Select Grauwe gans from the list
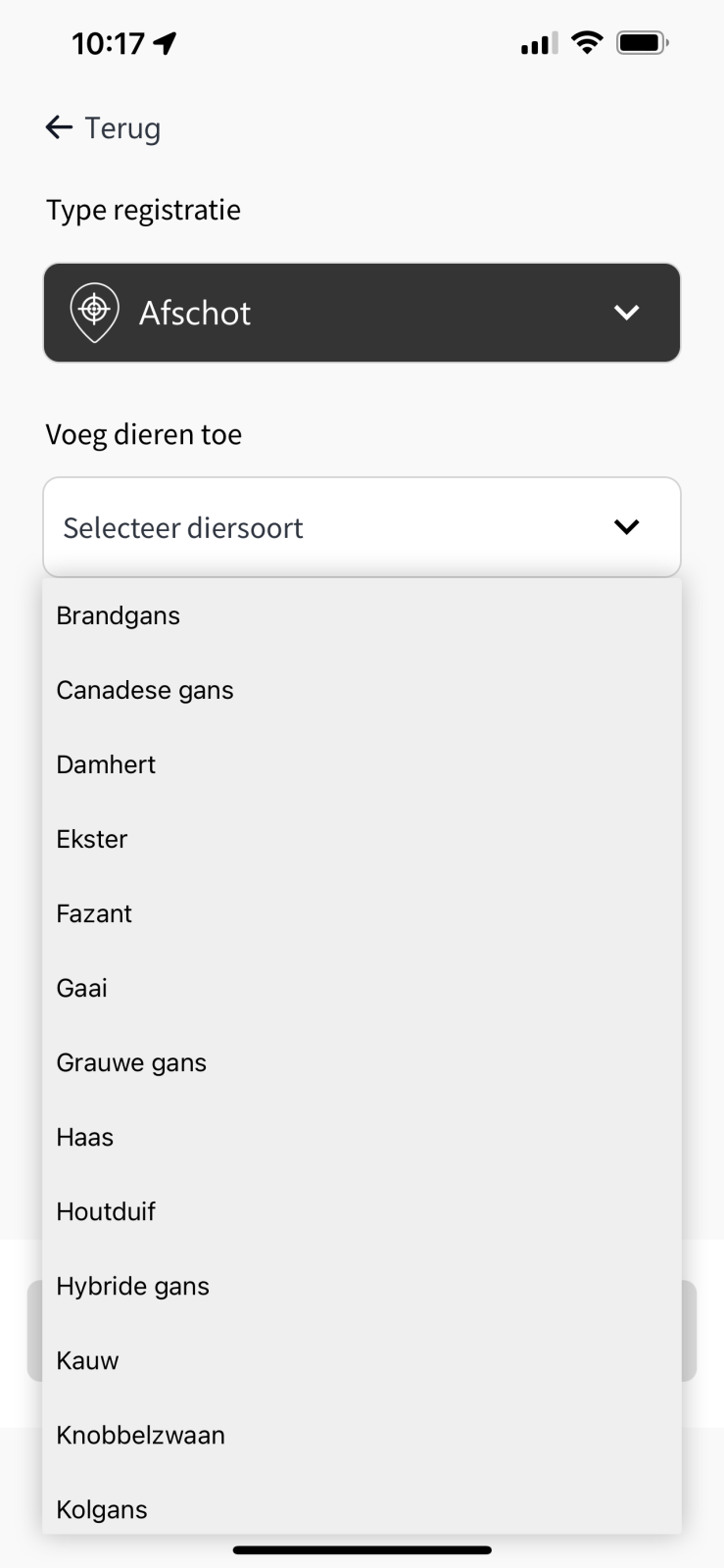Image resolution: width=724 pixels, height=1568 pixels. (x=130, y=1062)
